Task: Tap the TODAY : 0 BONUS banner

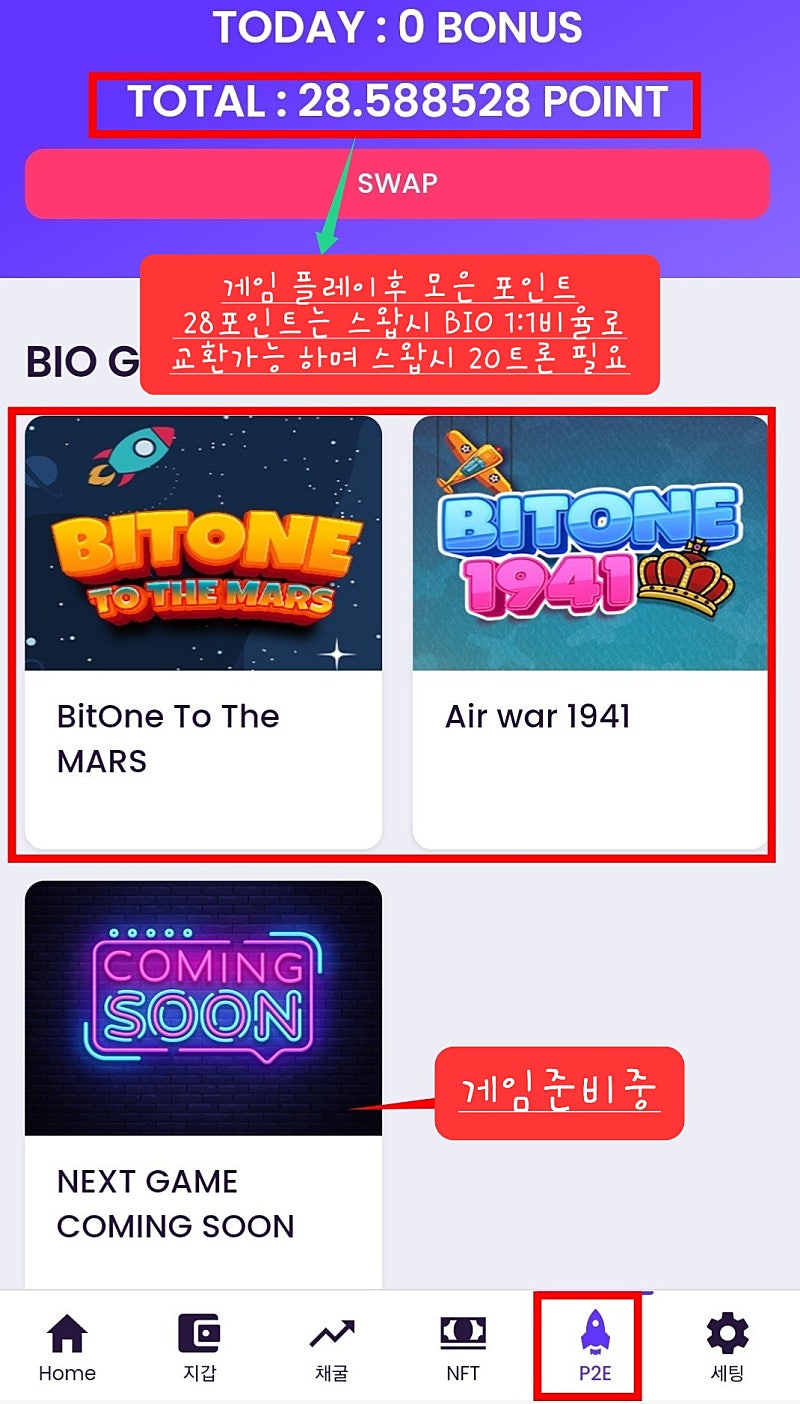Action: click(x=397, y=28)
